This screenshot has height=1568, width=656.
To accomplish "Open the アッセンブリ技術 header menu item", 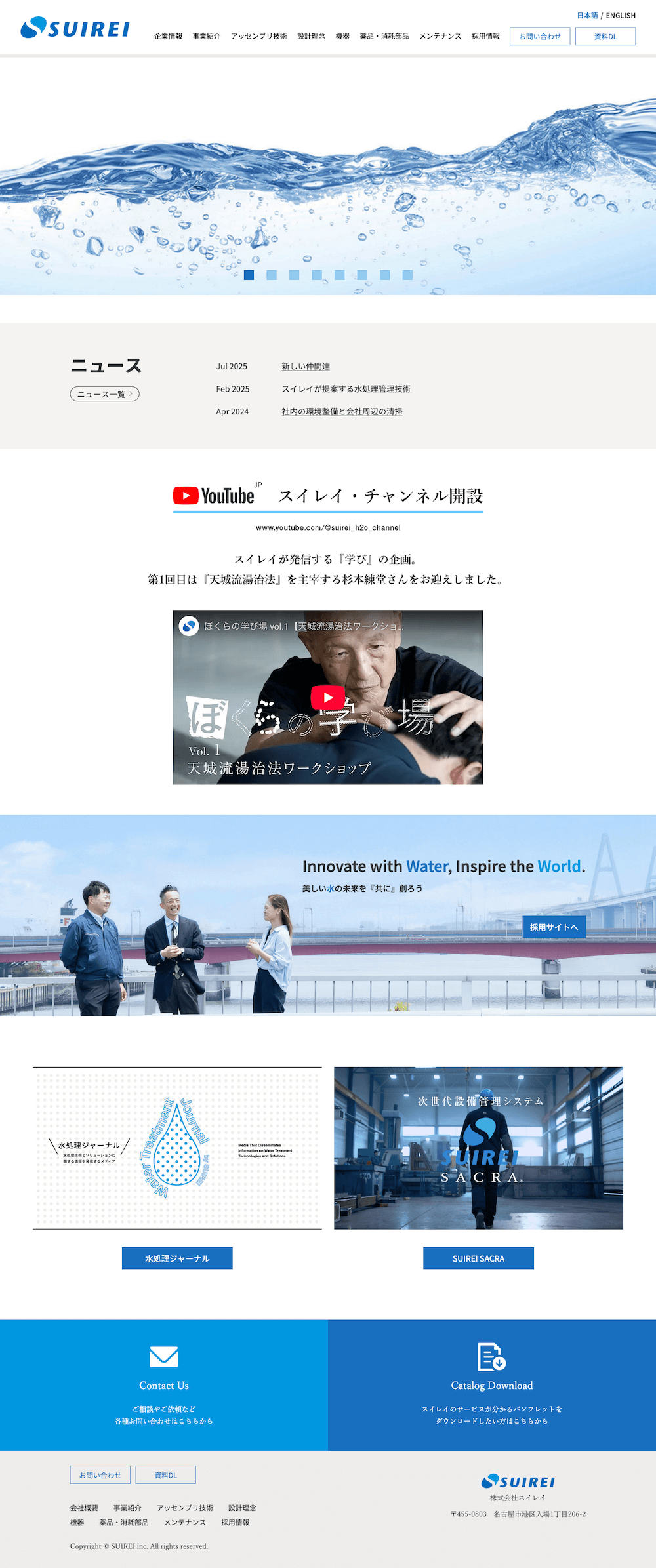I will [x=258, y=37].
